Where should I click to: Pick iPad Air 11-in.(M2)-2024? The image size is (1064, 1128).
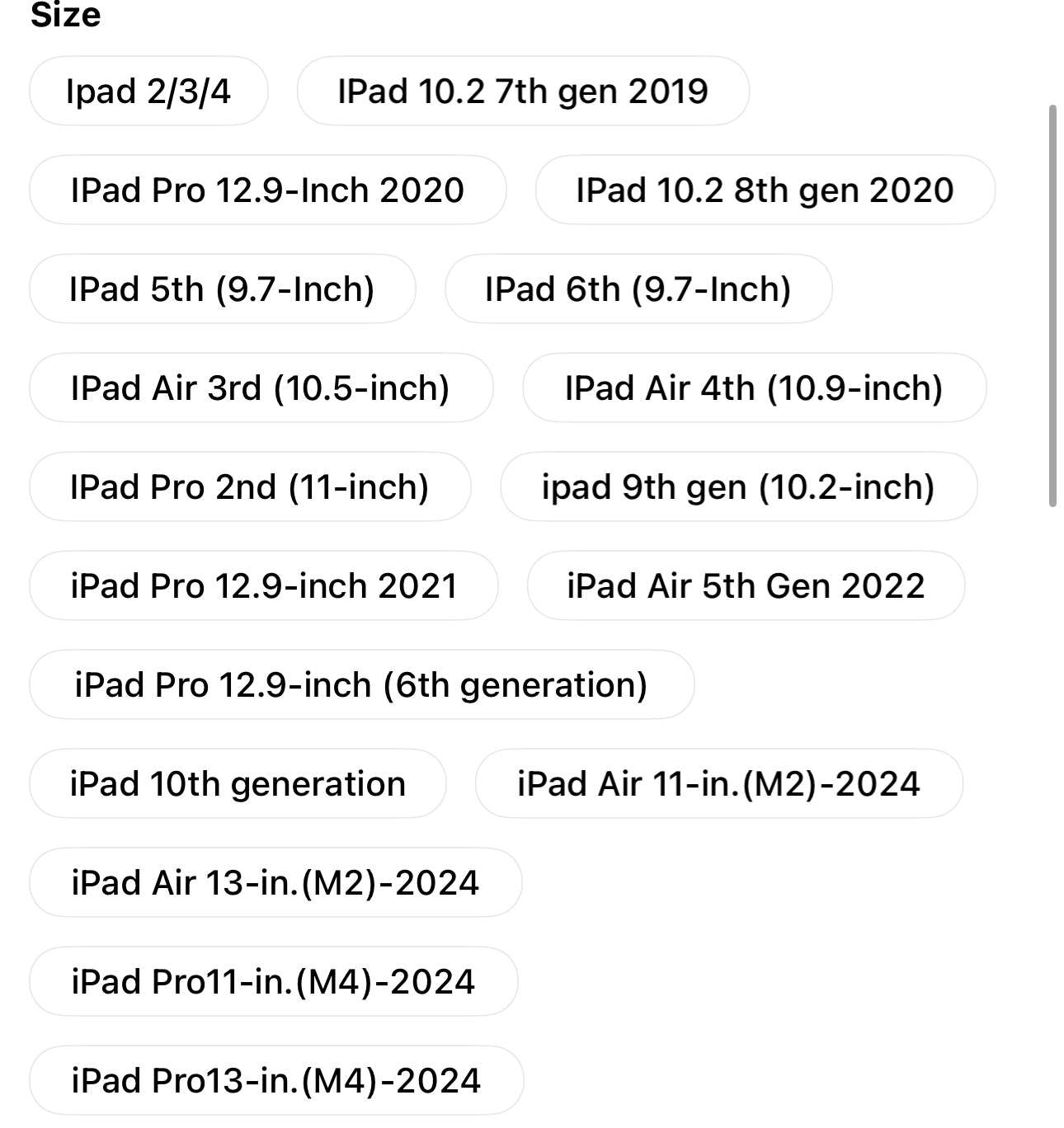coord(718,783)
